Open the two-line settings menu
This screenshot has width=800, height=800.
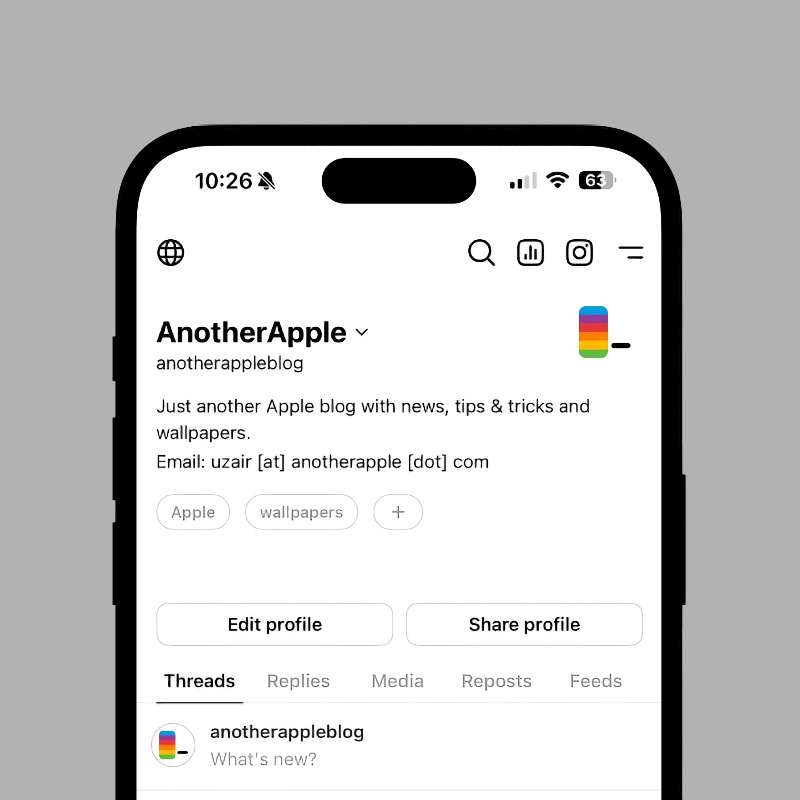(x=631, y=253)
